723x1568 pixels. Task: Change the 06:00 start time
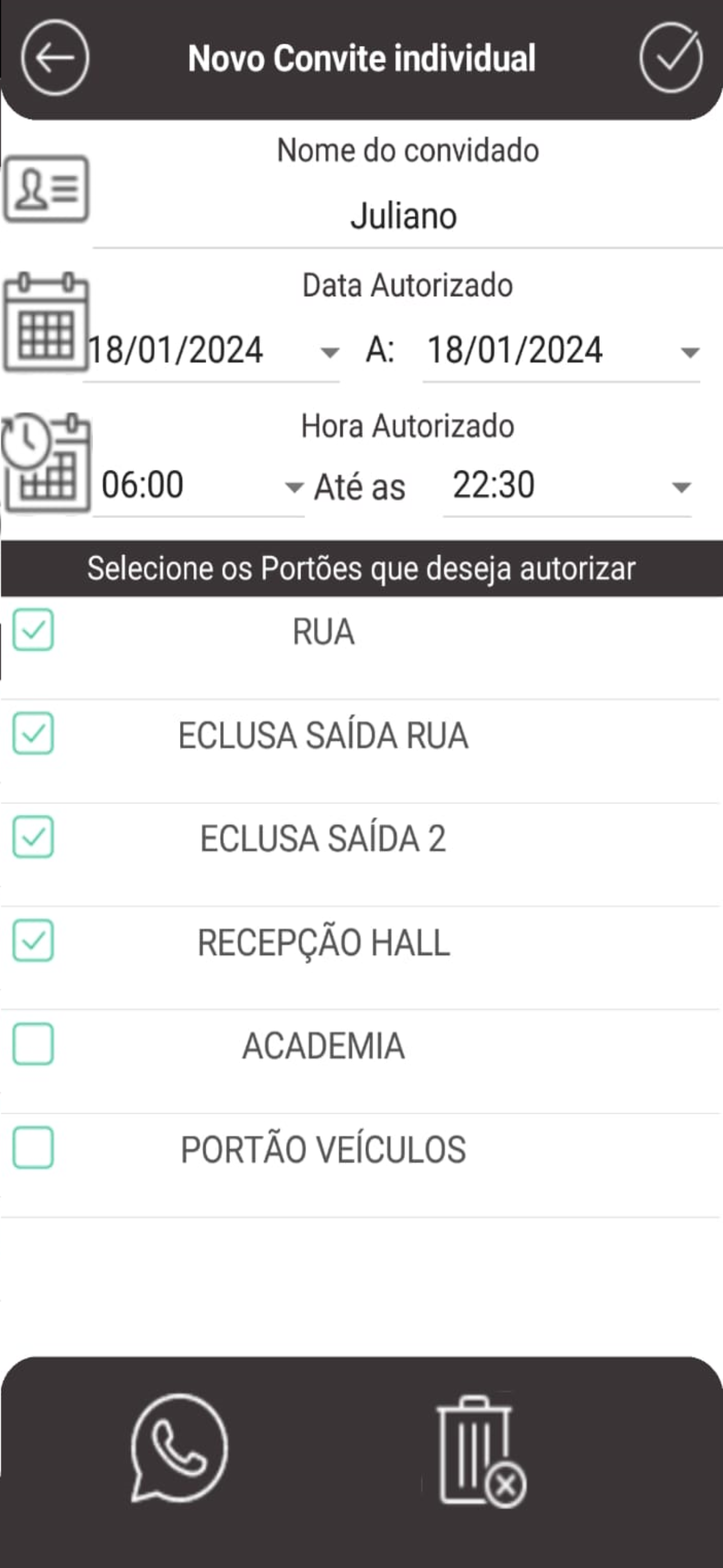[x=198, y=486]
